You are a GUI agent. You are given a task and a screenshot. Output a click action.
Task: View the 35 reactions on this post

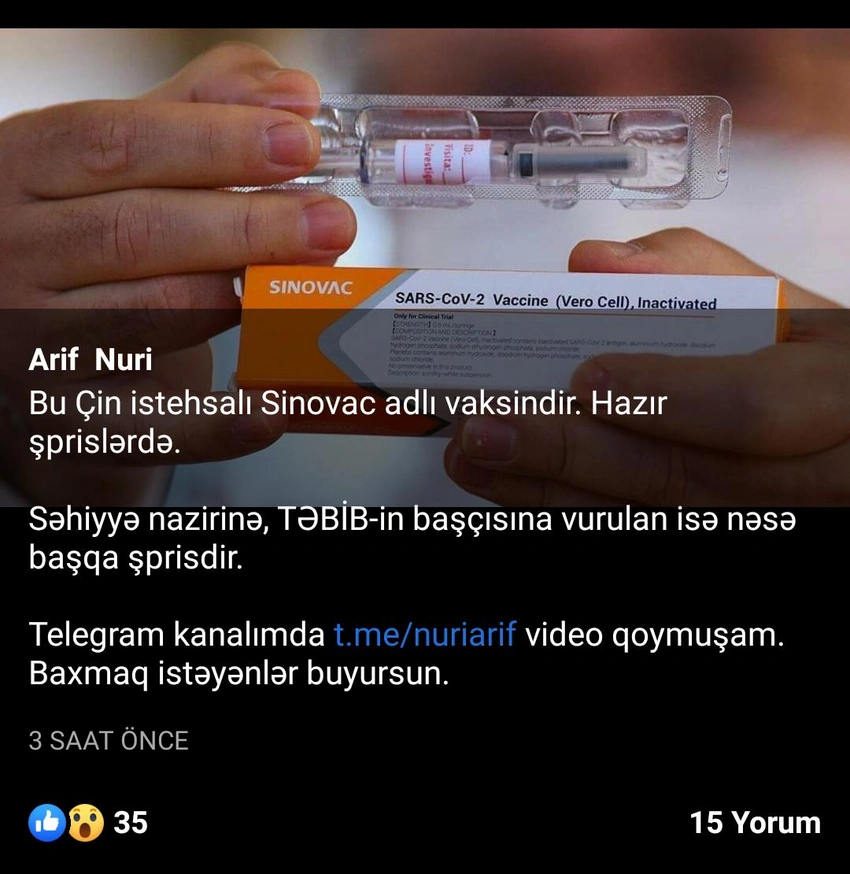point(88,823)
